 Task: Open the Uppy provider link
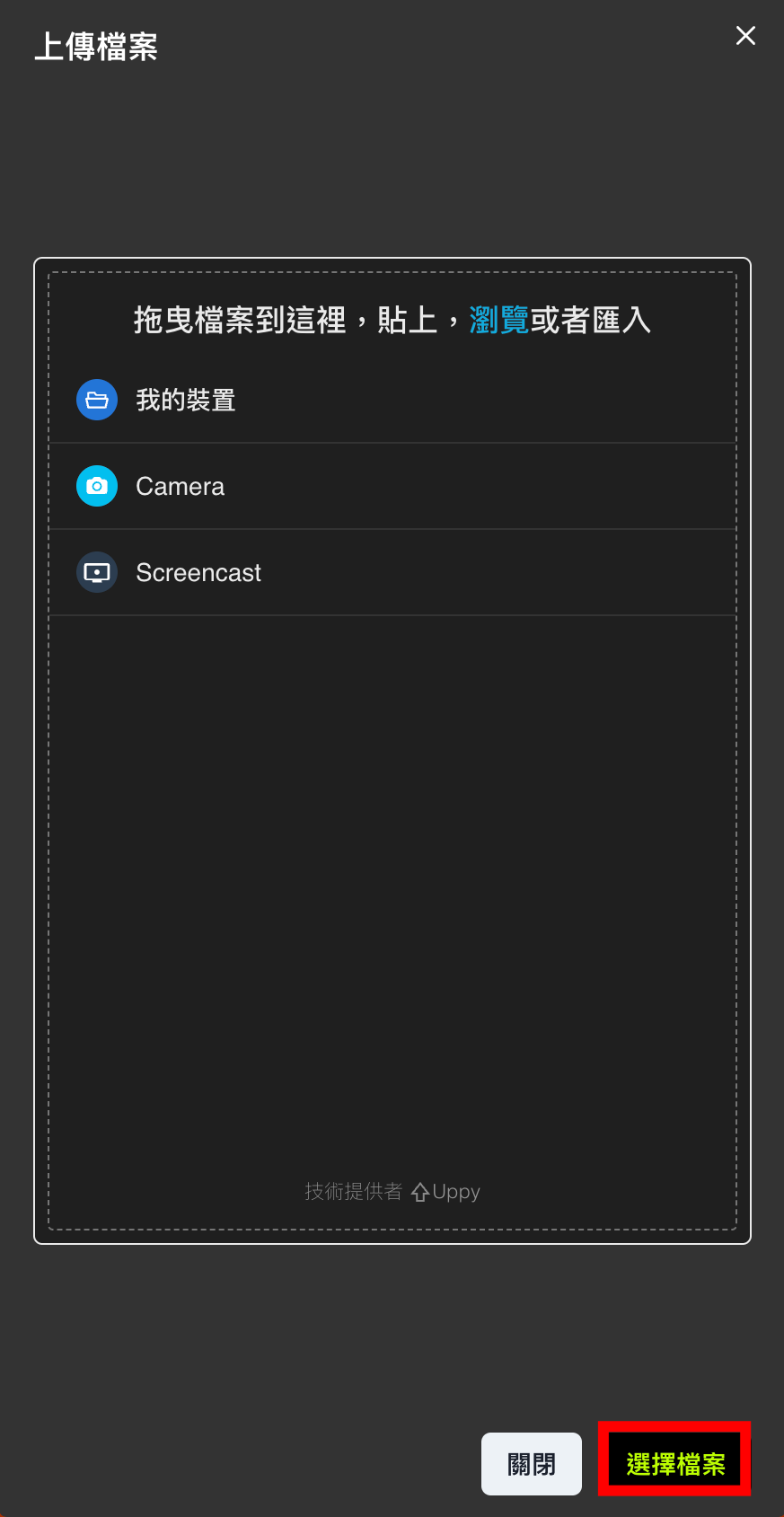445,1192
